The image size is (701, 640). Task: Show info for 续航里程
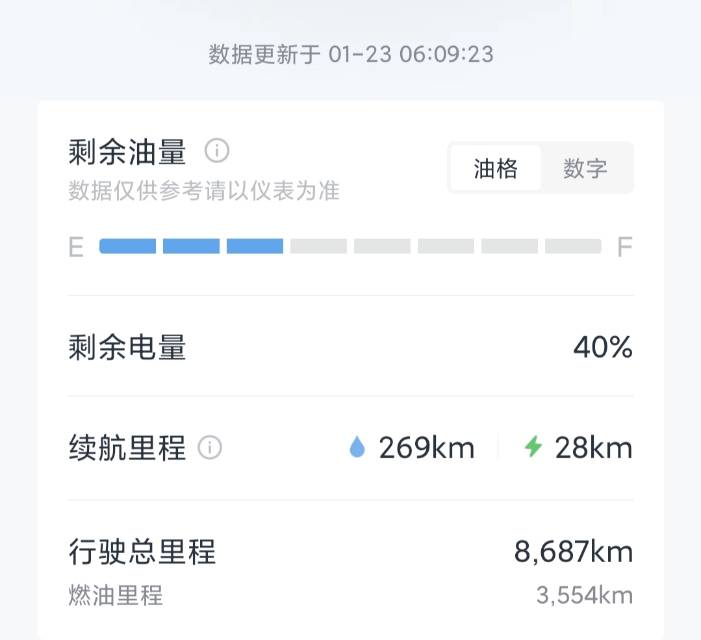click(x=210, y=448)
